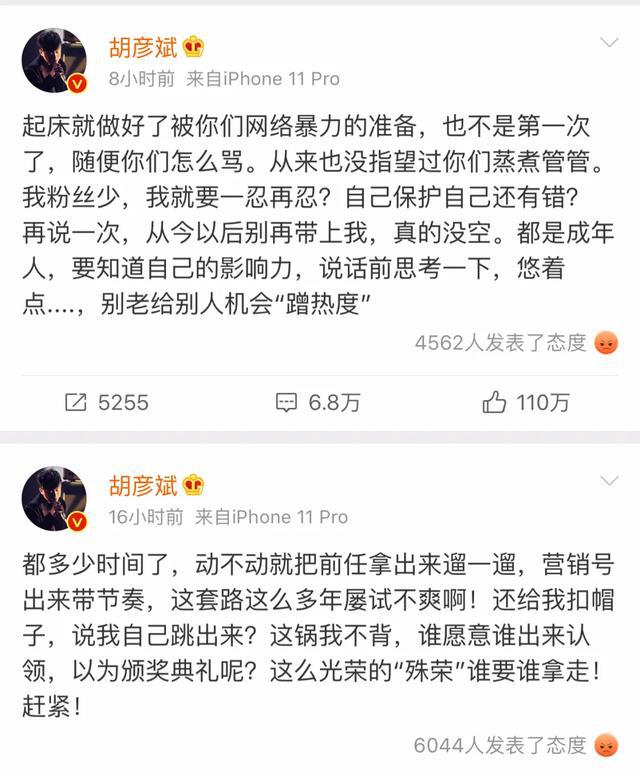Like the post with 110万 likes
Viewport: 640px width, 776px height.
point(525,402)
